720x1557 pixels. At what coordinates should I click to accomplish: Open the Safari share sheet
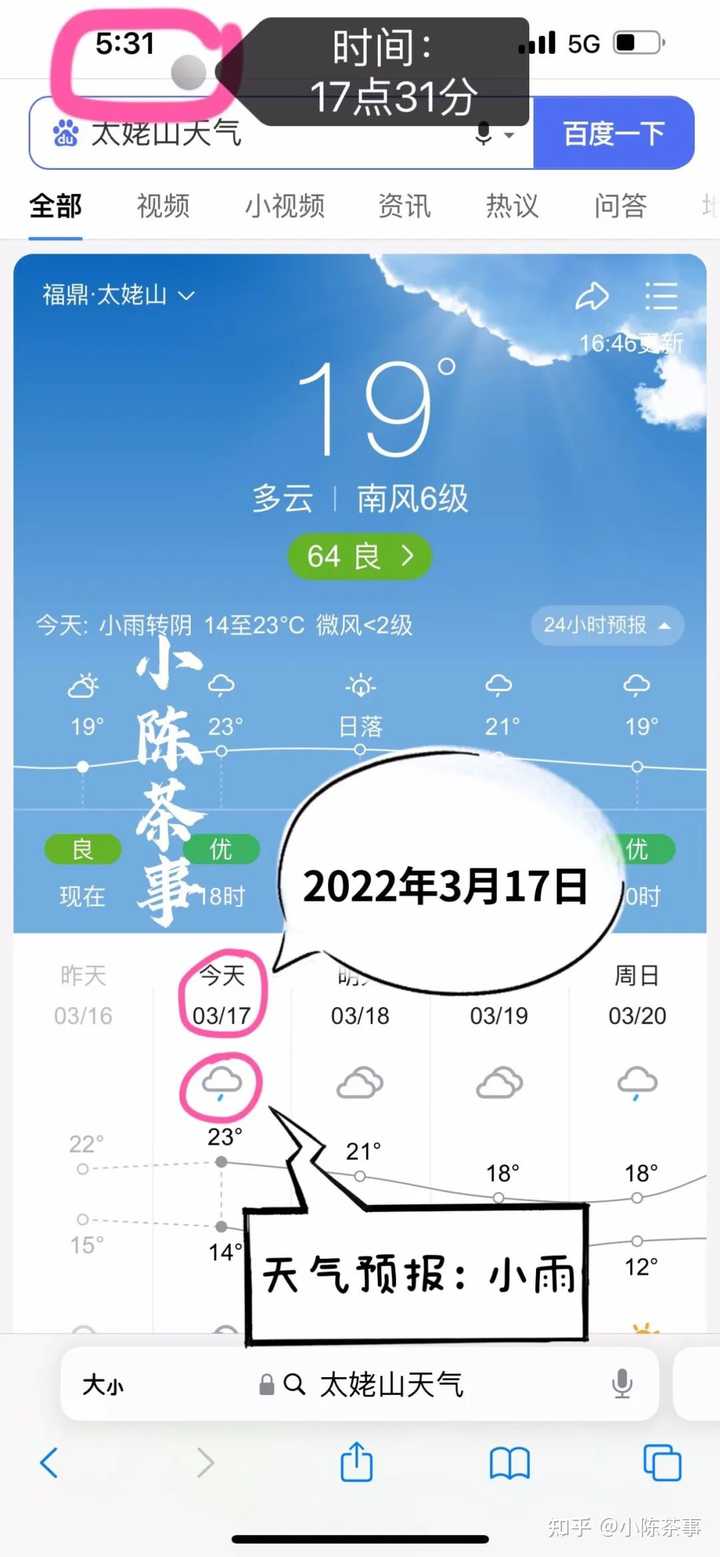357,1461
